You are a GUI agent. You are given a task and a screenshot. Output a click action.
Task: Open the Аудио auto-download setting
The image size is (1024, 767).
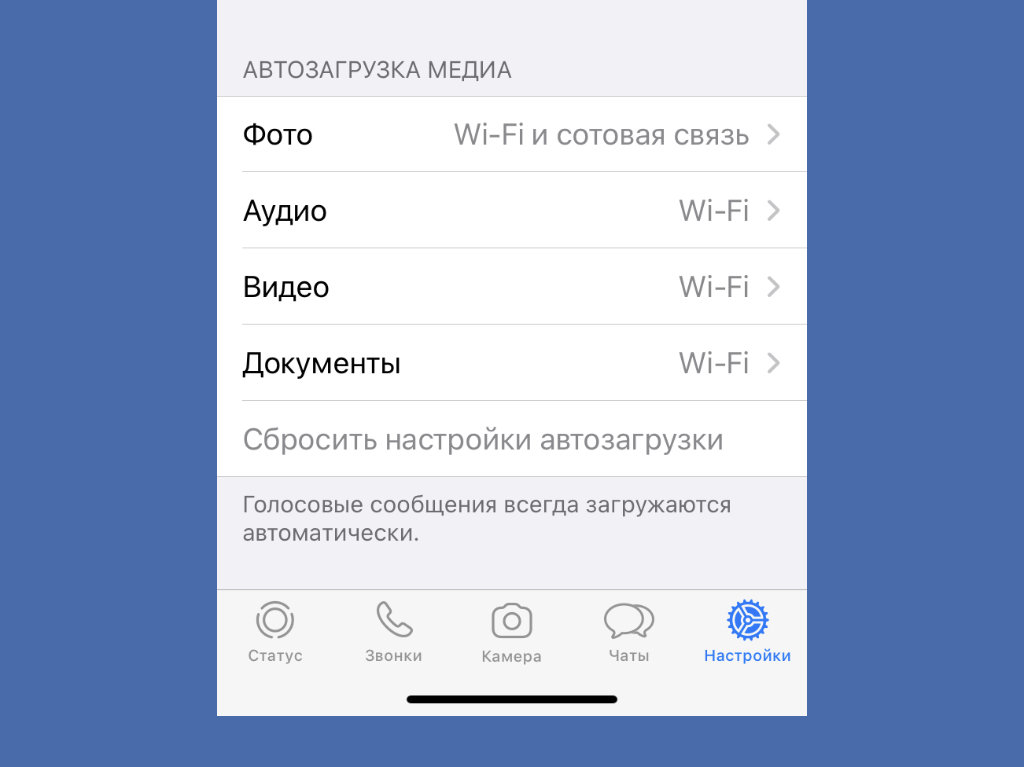tap(511, 211)
